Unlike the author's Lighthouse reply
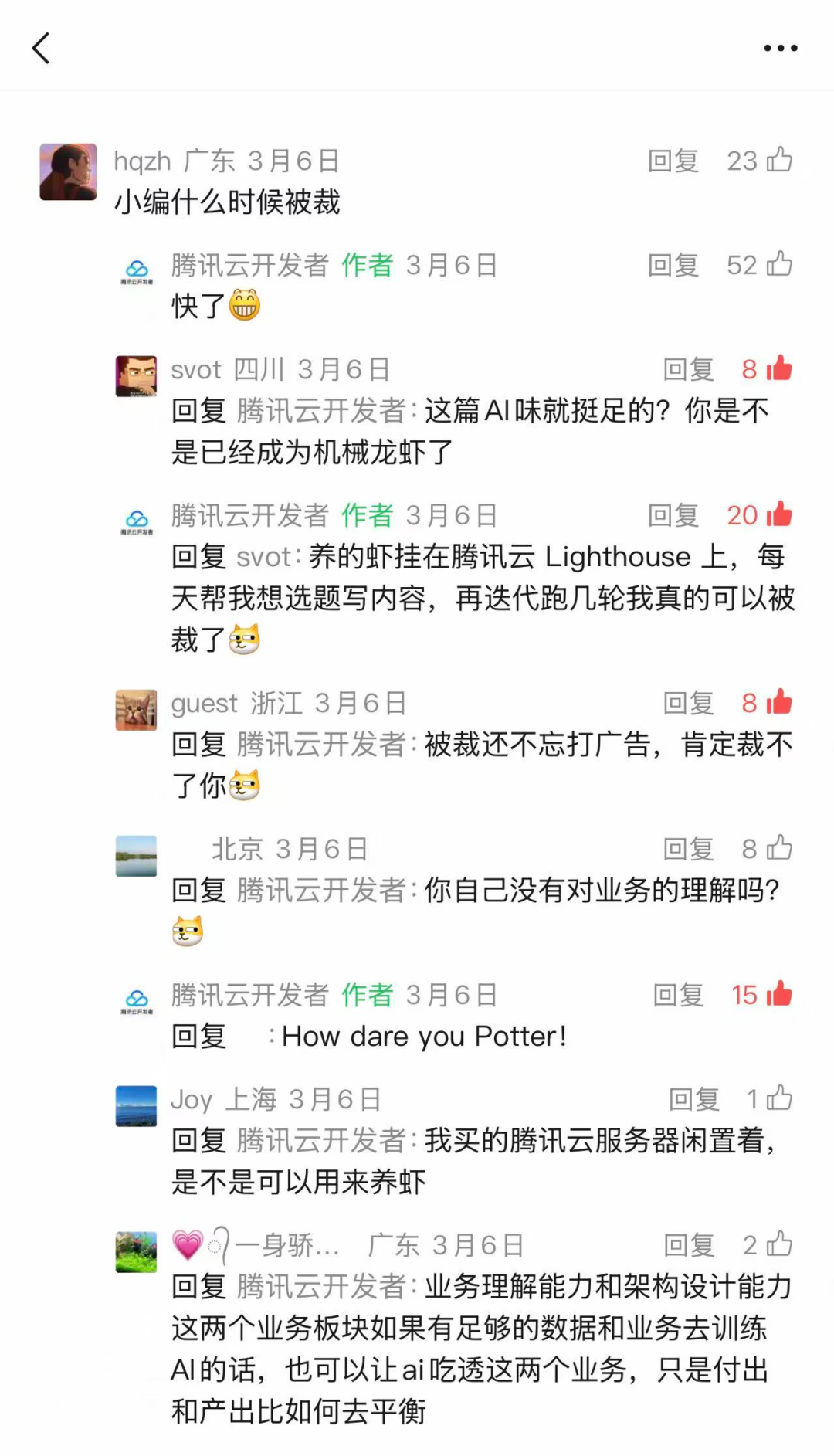The image size is (834, 1456). point(779,514)
